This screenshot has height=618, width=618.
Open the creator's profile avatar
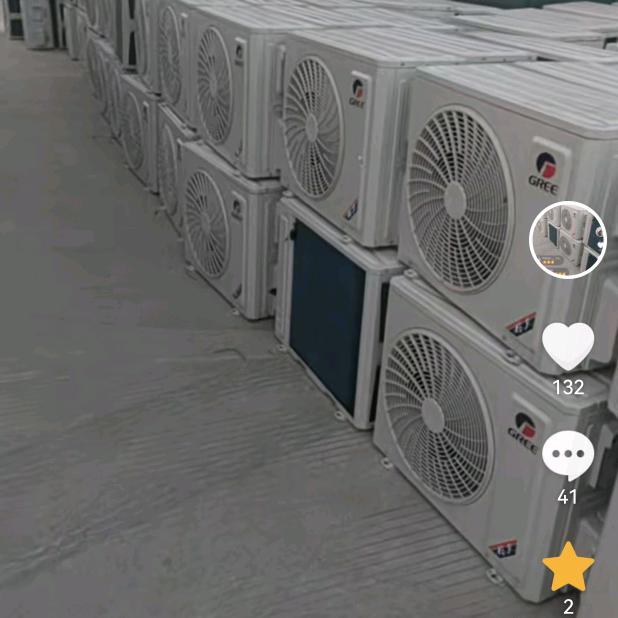[567, 240]
